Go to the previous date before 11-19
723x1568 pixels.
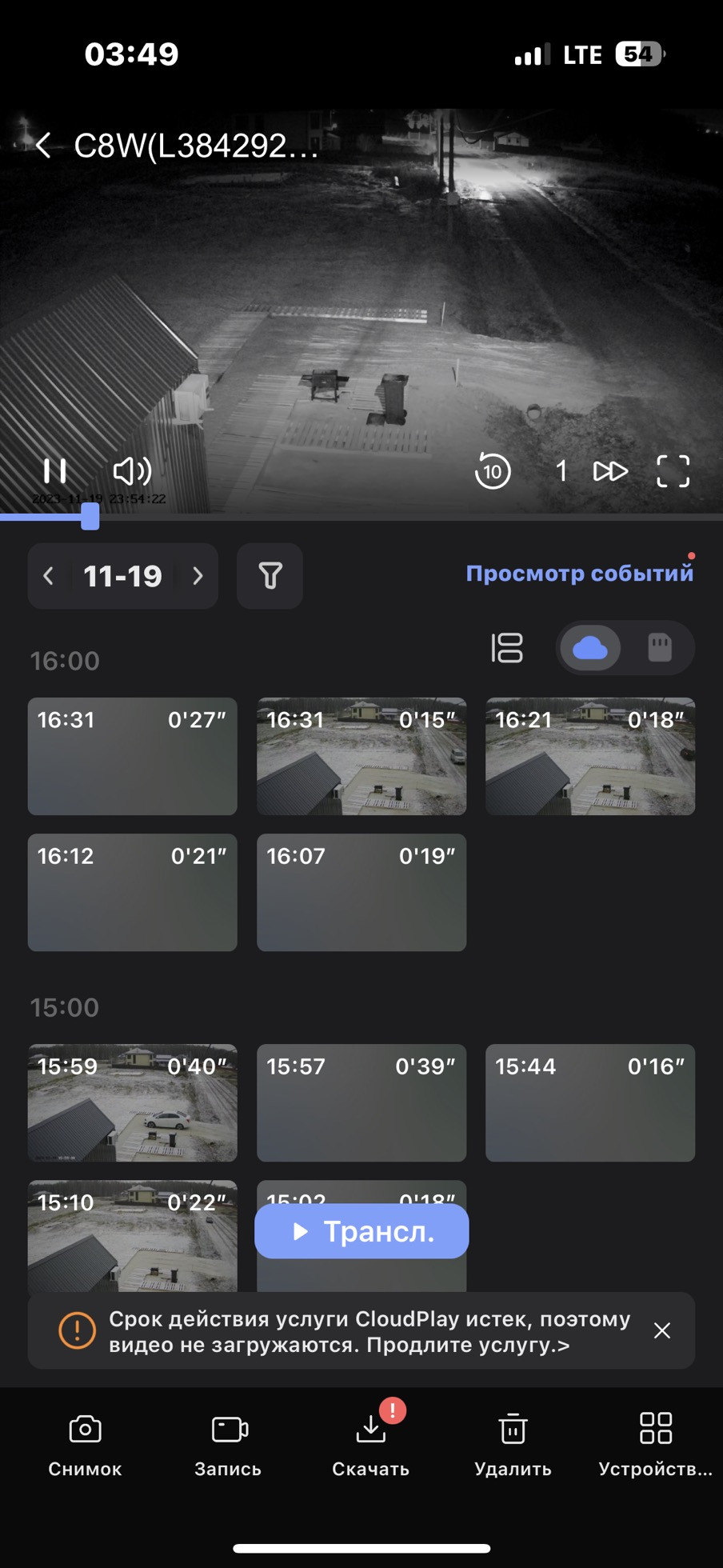point(49,576)
